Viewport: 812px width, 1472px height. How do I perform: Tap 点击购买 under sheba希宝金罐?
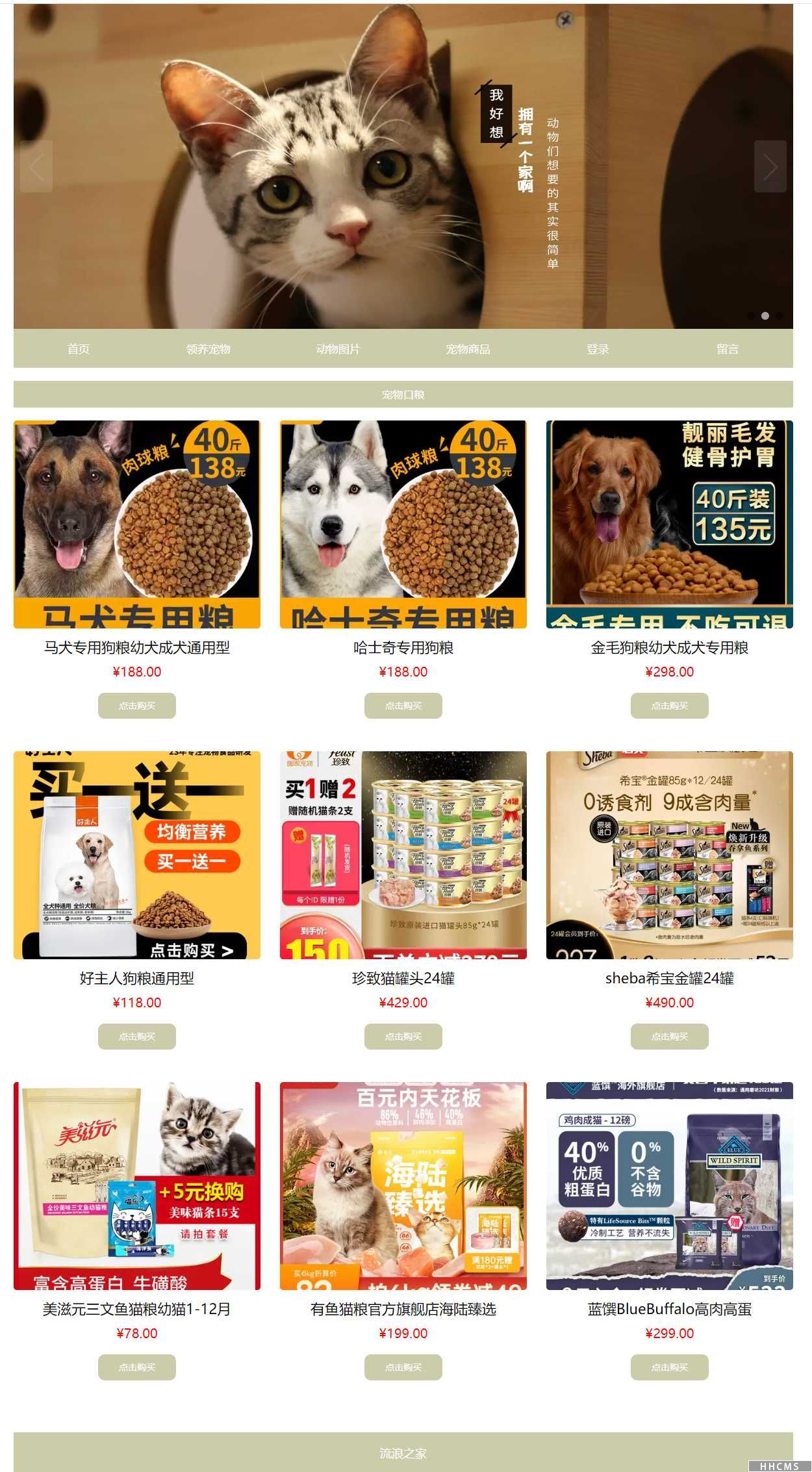click(x=670, y=1037)
